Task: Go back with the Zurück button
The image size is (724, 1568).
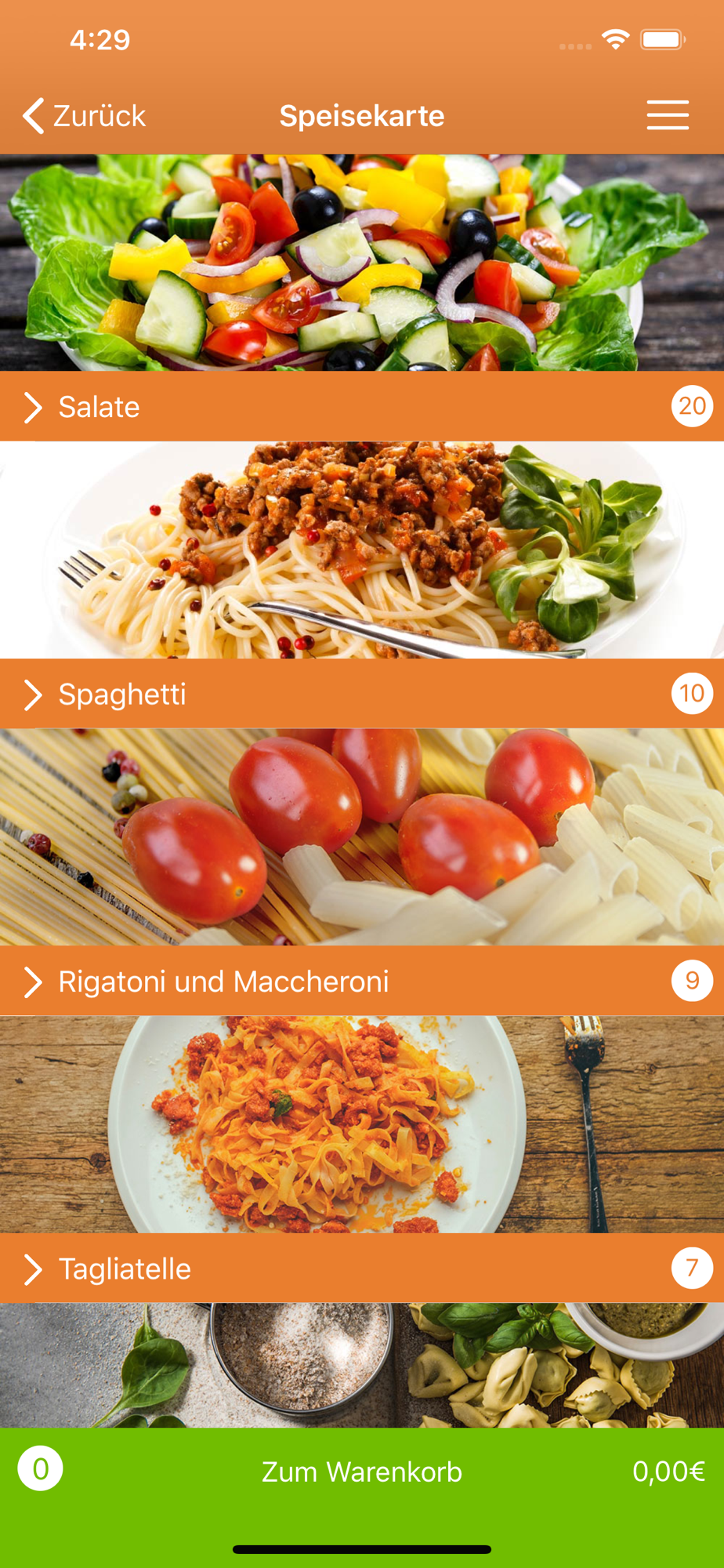Action: pos(85,116)
